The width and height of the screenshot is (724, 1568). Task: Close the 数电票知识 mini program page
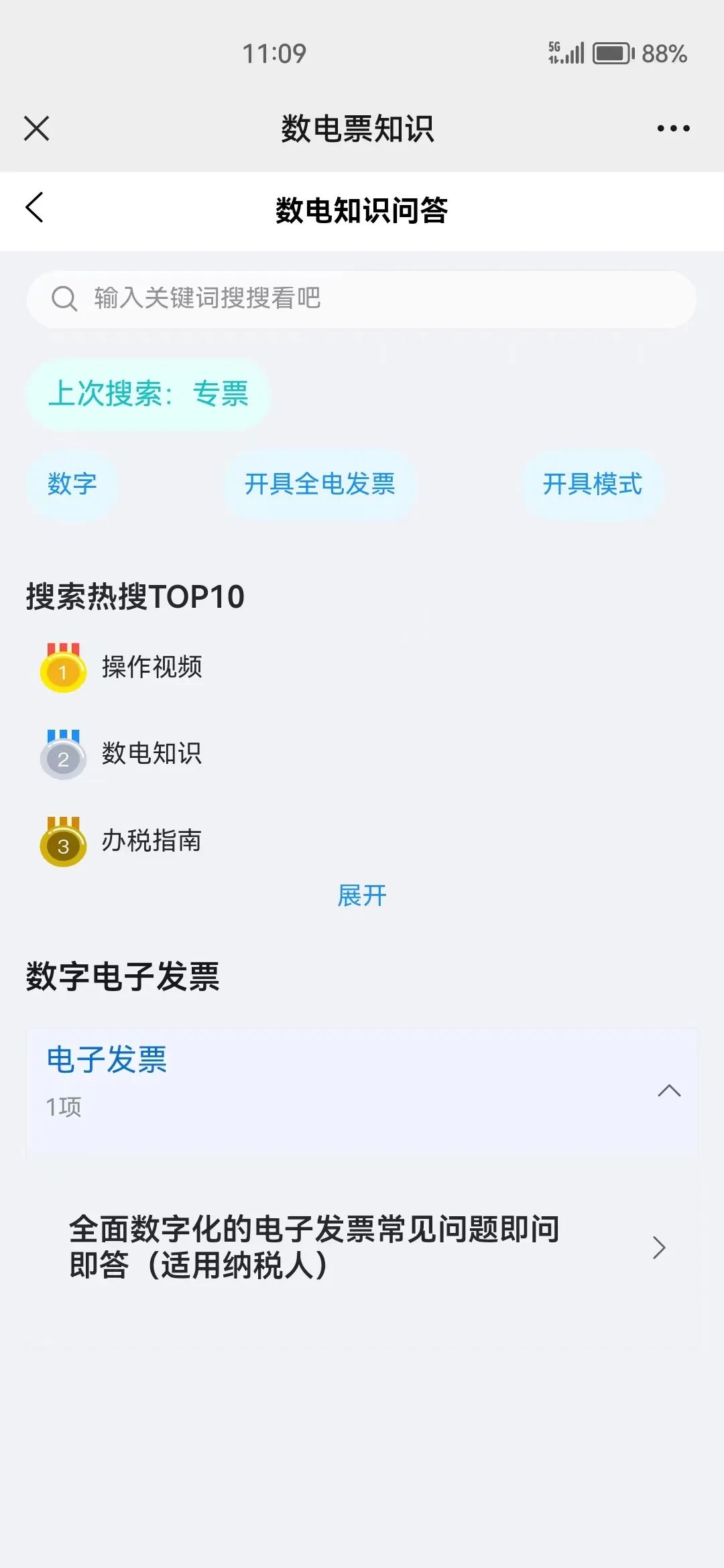(37, 128)
